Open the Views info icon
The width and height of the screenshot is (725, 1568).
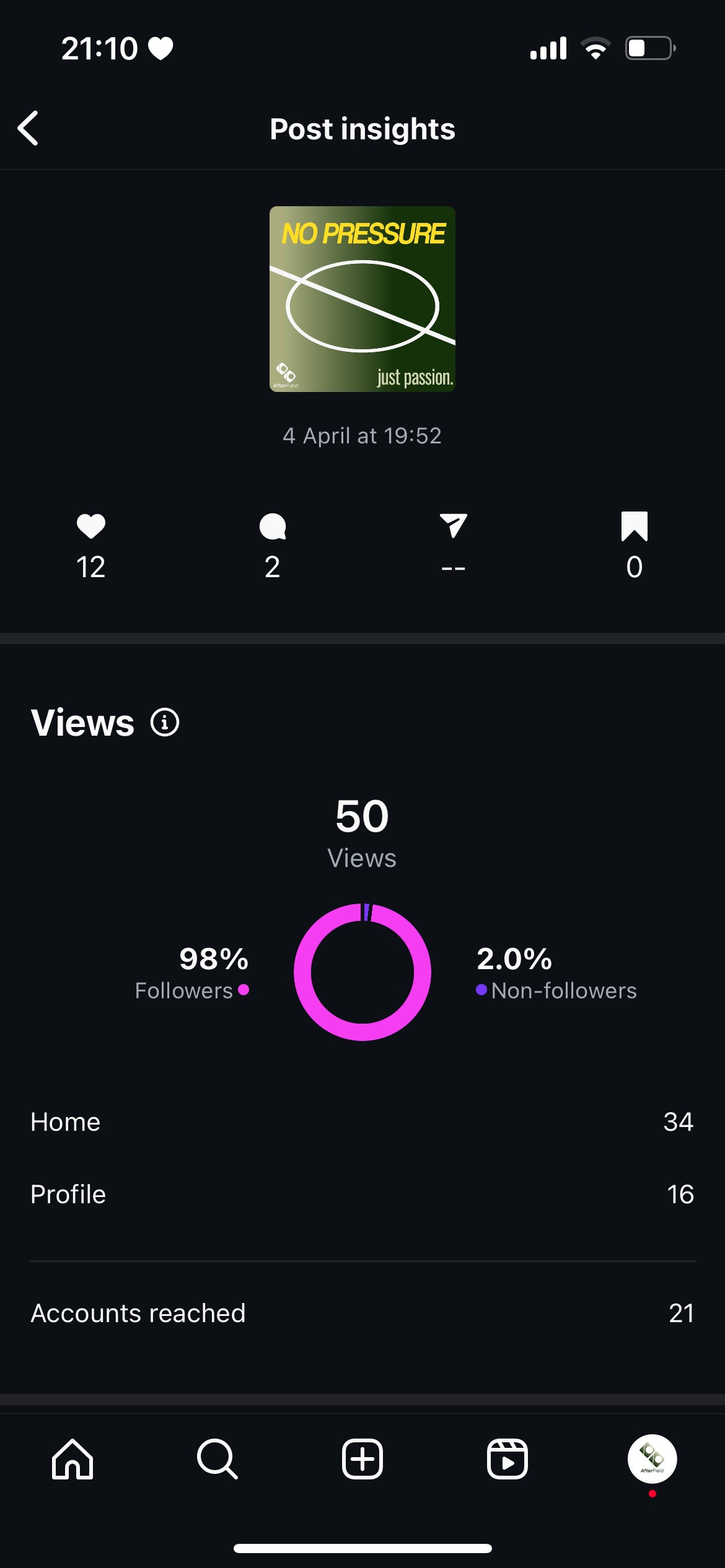tap(165, 722)
